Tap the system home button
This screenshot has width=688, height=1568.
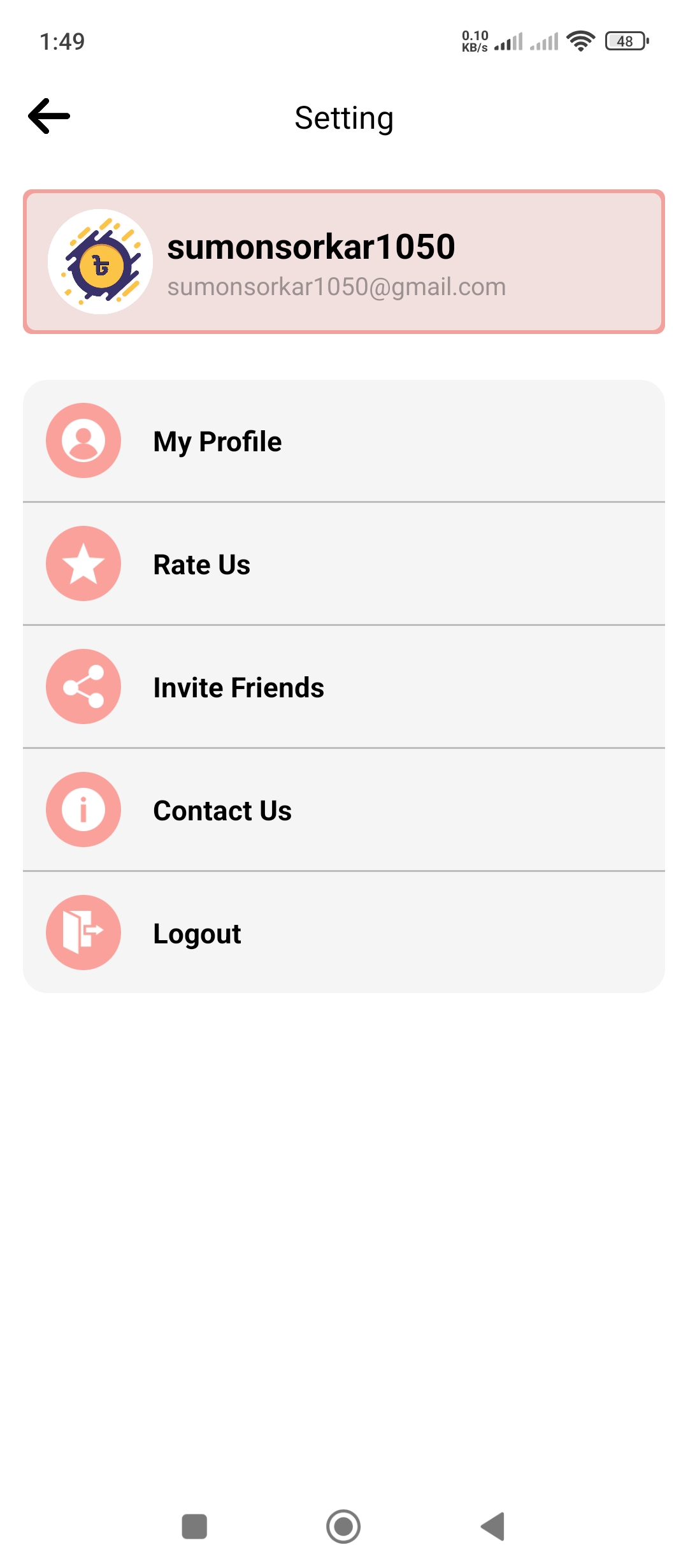343,1527
